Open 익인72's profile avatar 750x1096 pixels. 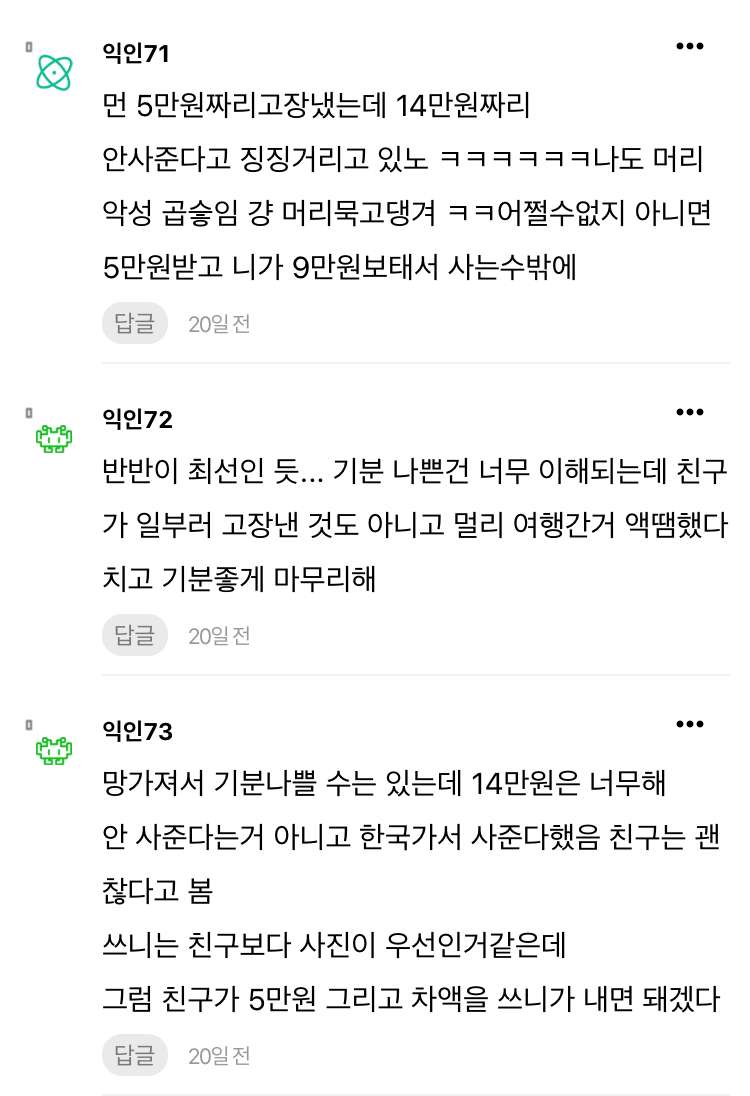[54, 438]
